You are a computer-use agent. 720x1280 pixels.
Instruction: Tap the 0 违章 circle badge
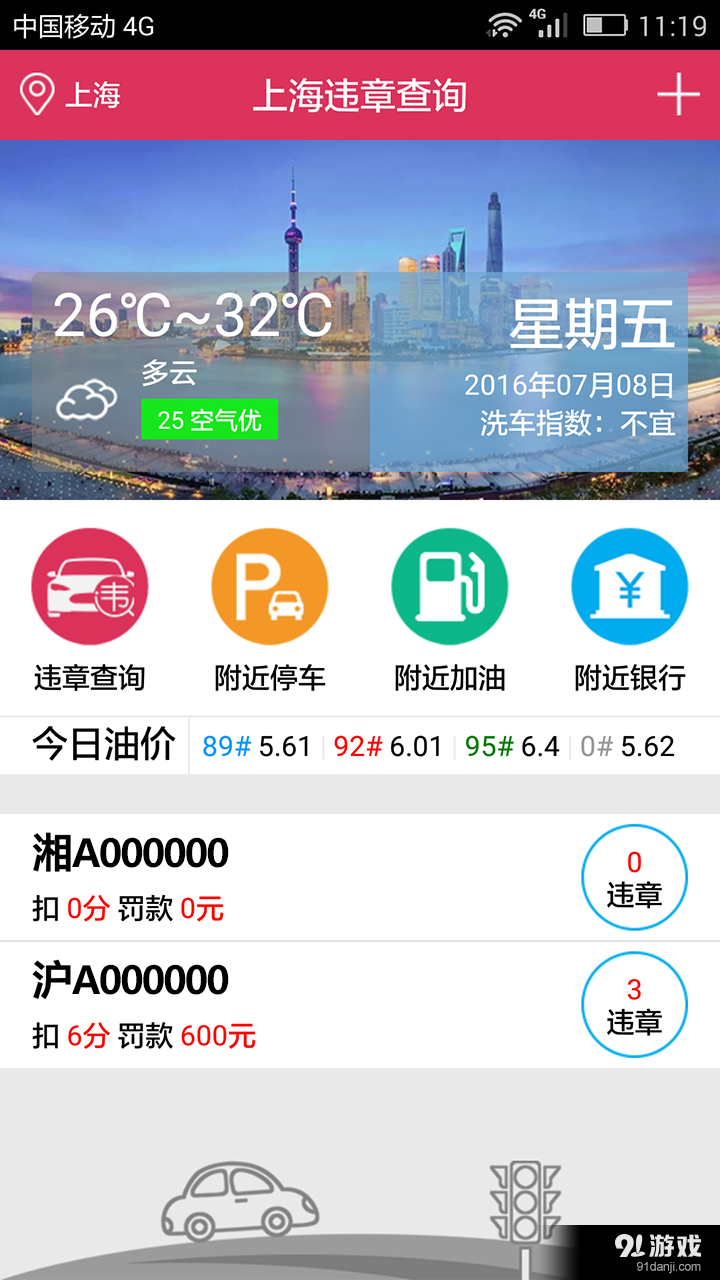[634, 877]
